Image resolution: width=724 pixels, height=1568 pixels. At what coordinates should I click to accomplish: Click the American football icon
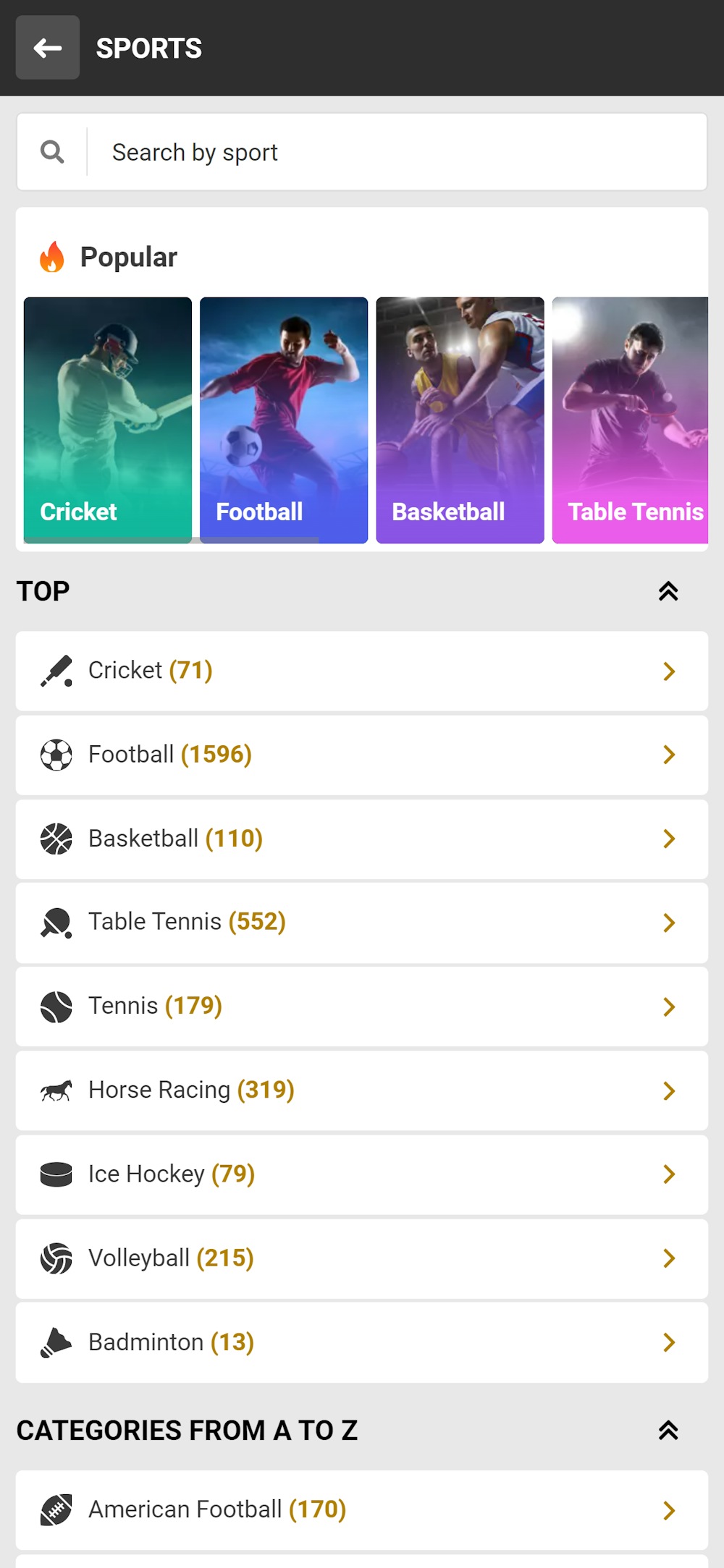[56, 1509]
